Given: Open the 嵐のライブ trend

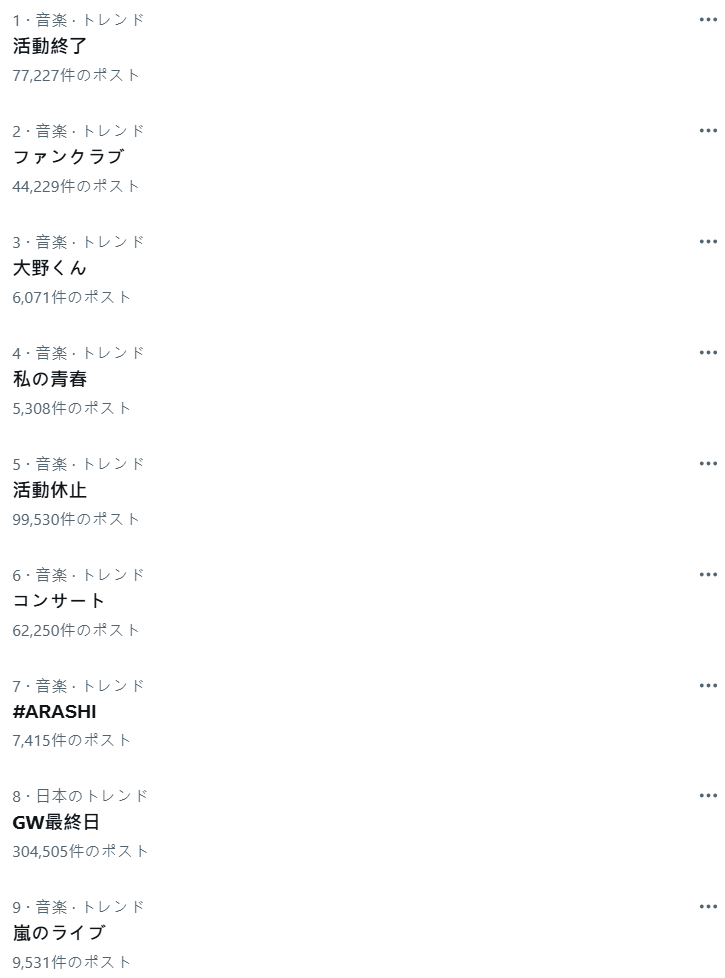Looking at the screenshot, I should point(59,933).
